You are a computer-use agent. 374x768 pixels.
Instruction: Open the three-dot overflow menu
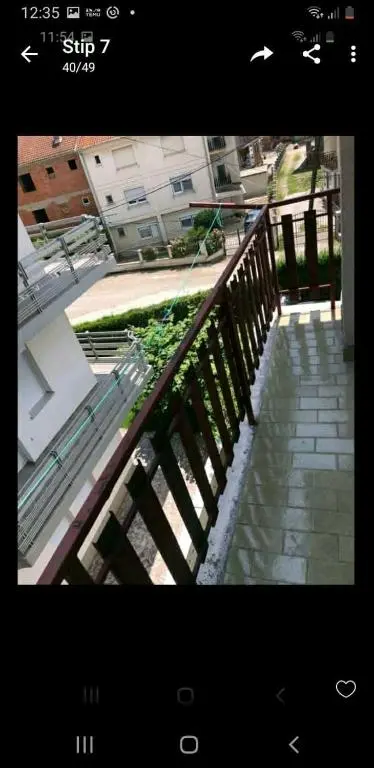353,54
